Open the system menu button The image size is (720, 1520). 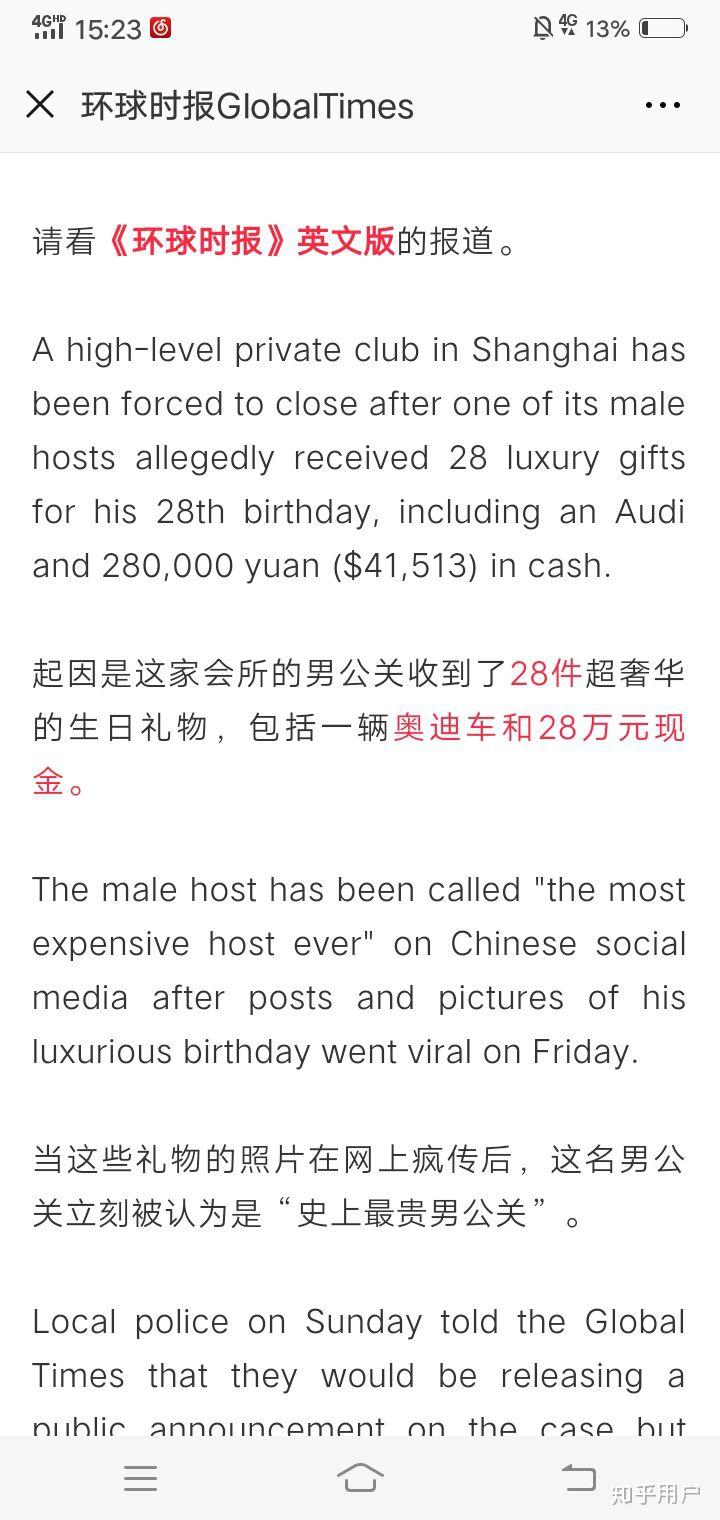[x=140, y=1478]
